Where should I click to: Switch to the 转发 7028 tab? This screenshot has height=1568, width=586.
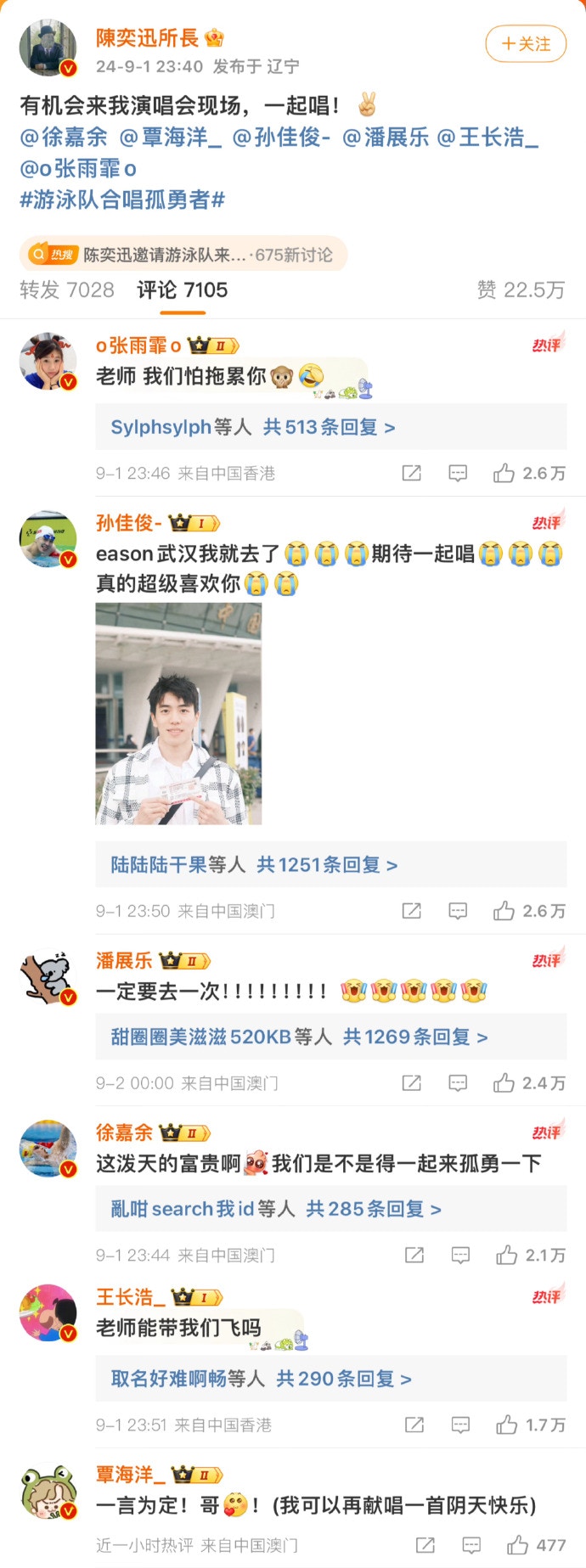coord(67,290)
